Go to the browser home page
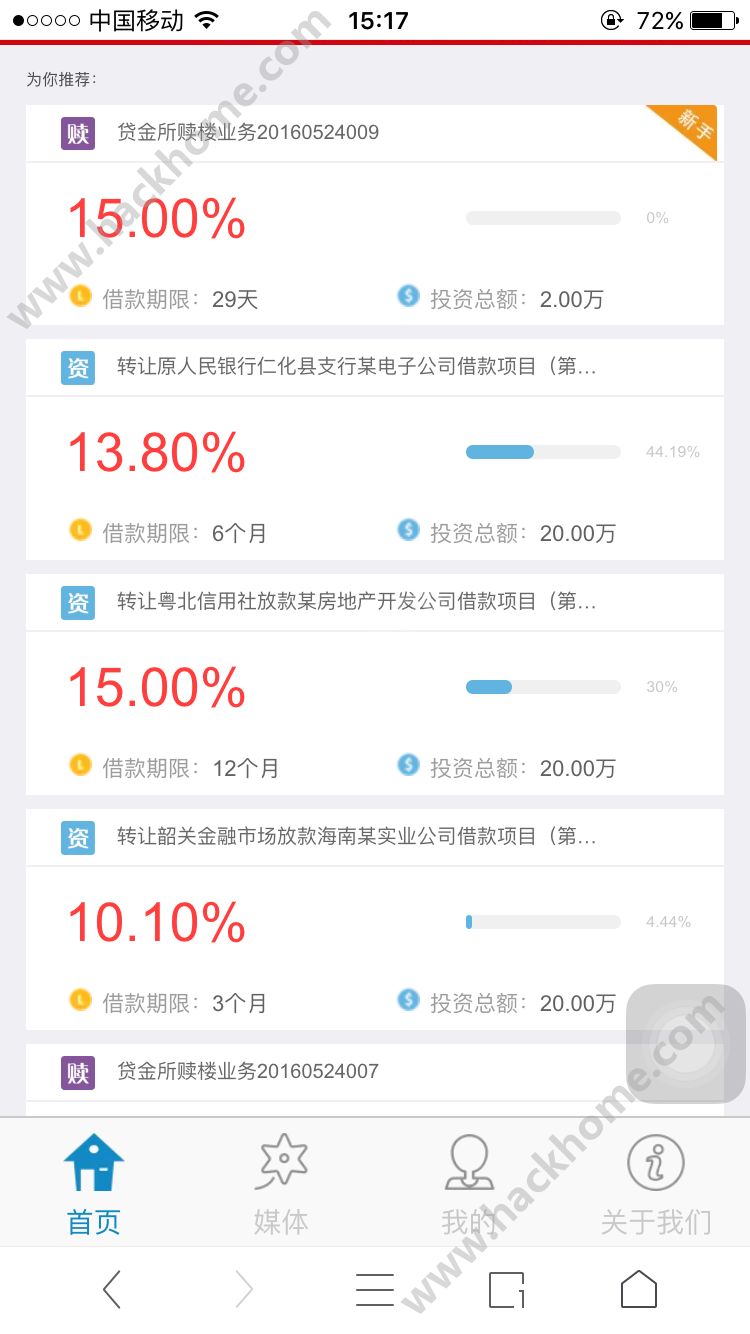Image resolution: width=750 pixels, height=1334 pixels. point(639,1290)
